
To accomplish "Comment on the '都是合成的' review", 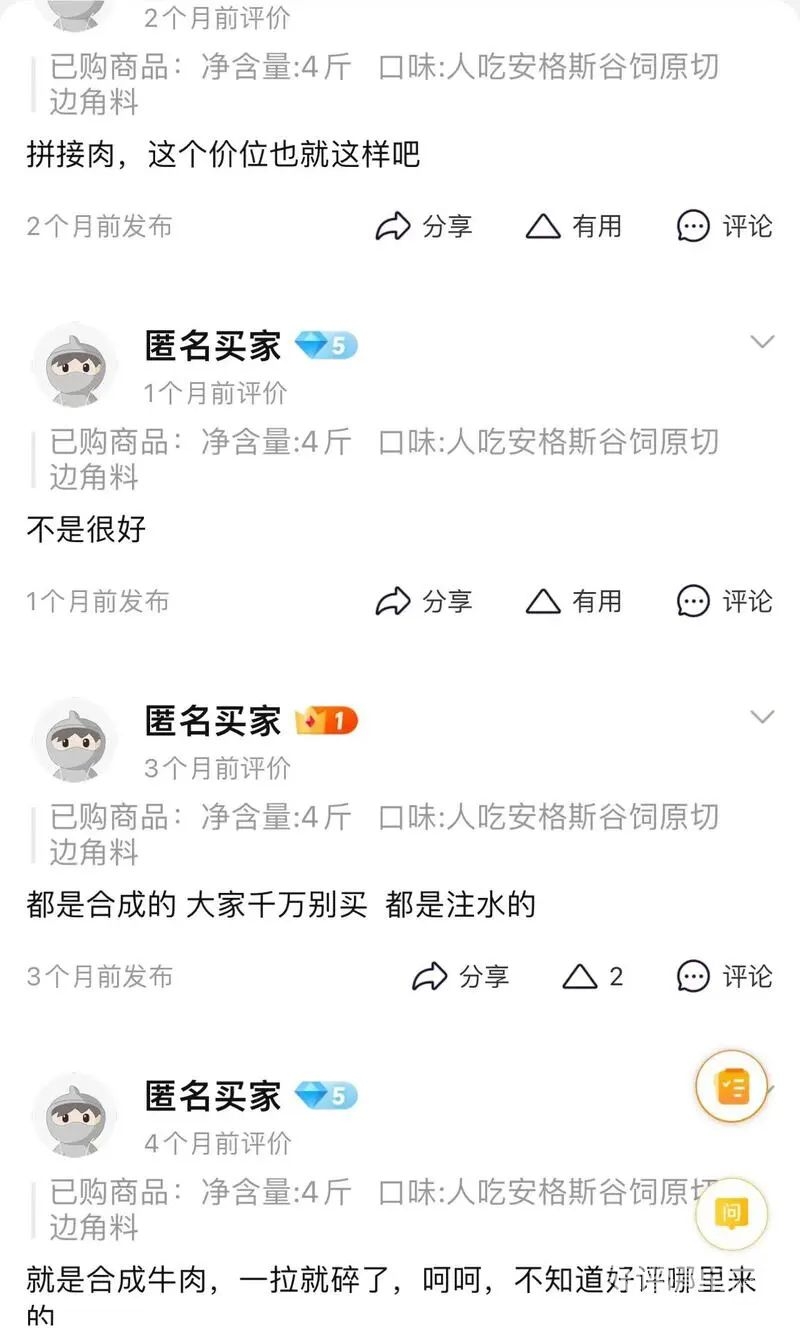I will pos(725,976).
